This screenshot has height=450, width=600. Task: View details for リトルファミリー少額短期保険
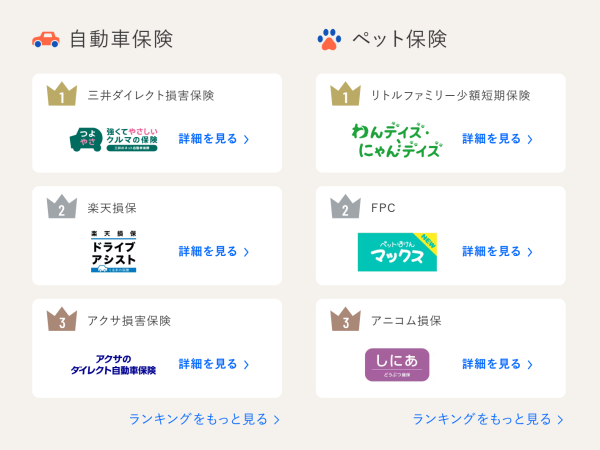(497, 139)
